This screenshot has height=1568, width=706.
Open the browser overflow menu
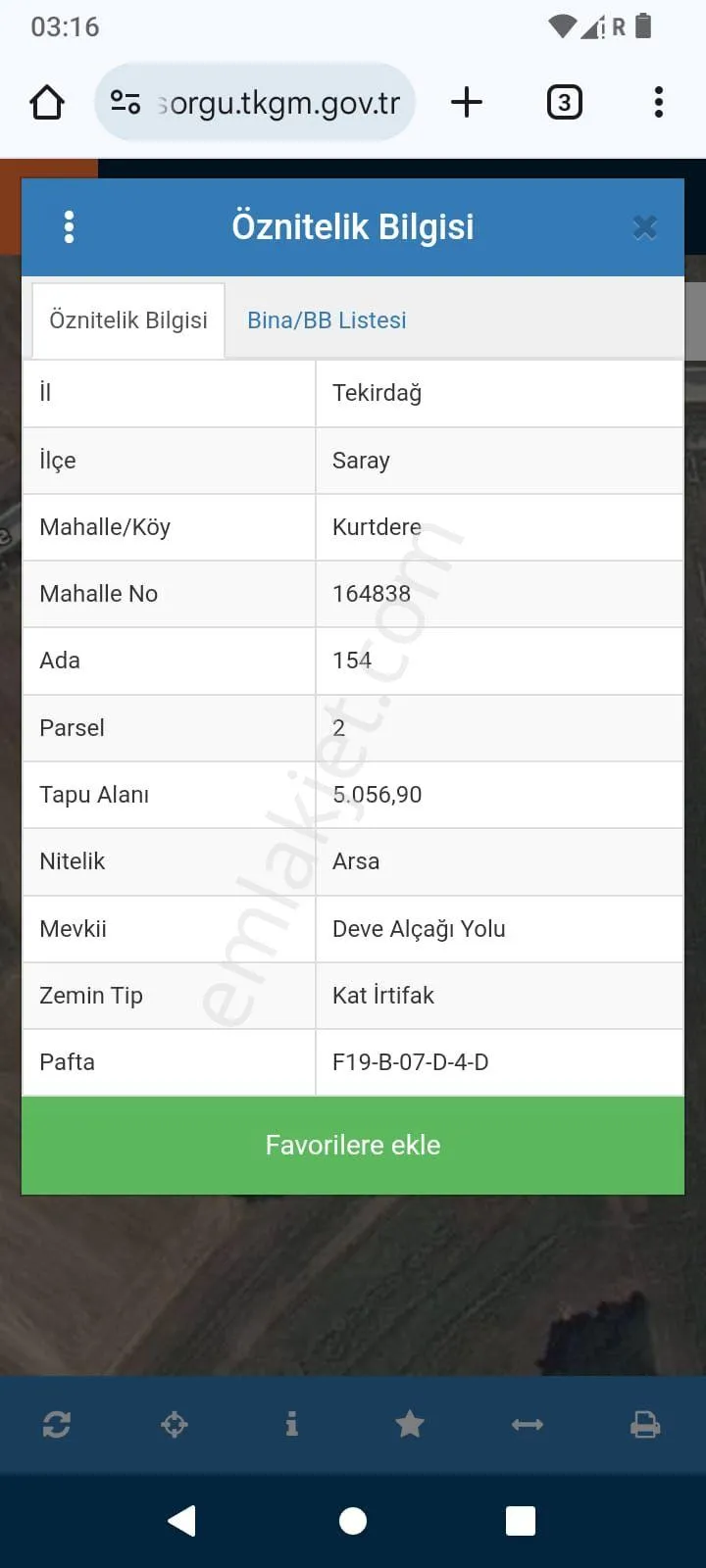coord(659,102)
